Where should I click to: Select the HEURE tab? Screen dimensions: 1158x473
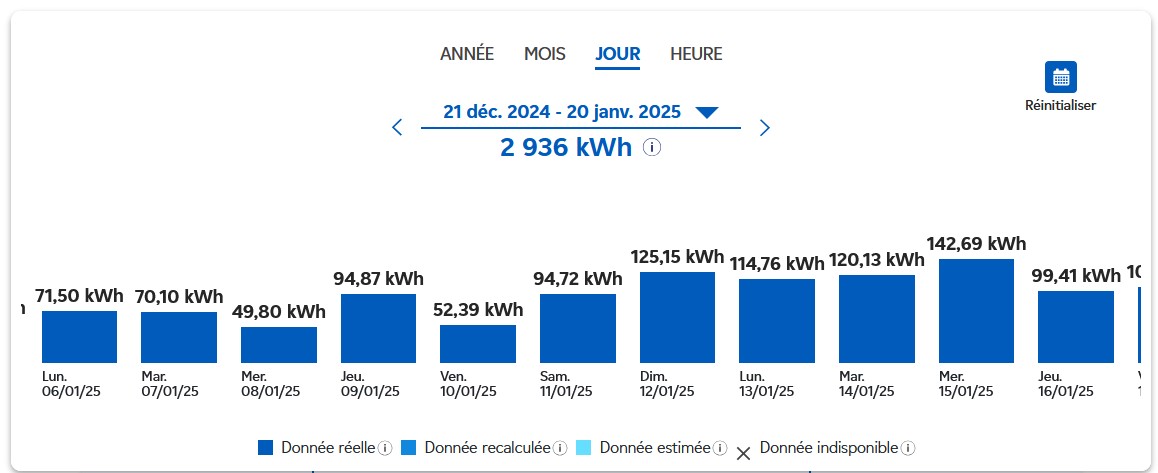696,54
